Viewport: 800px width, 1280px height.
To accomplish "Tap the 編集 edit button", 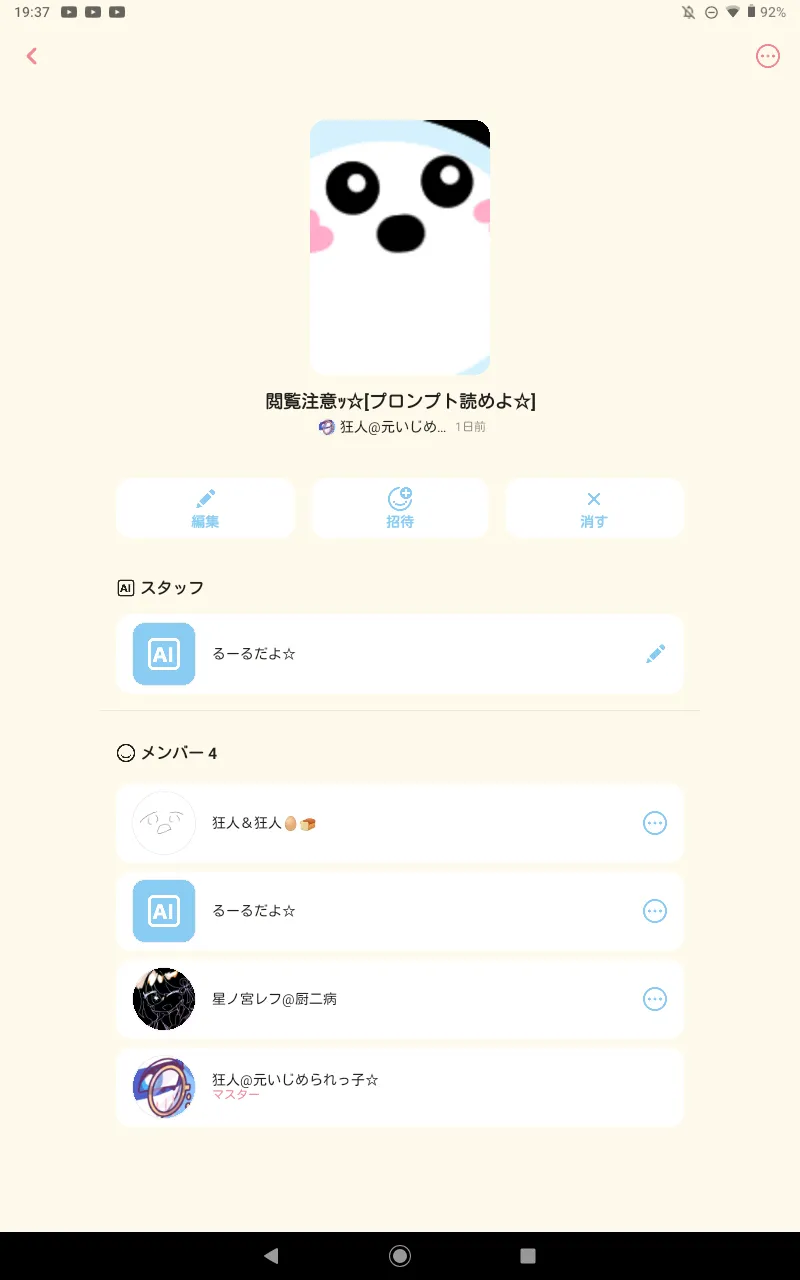I will pyautogui.click(x=205, y=508).
